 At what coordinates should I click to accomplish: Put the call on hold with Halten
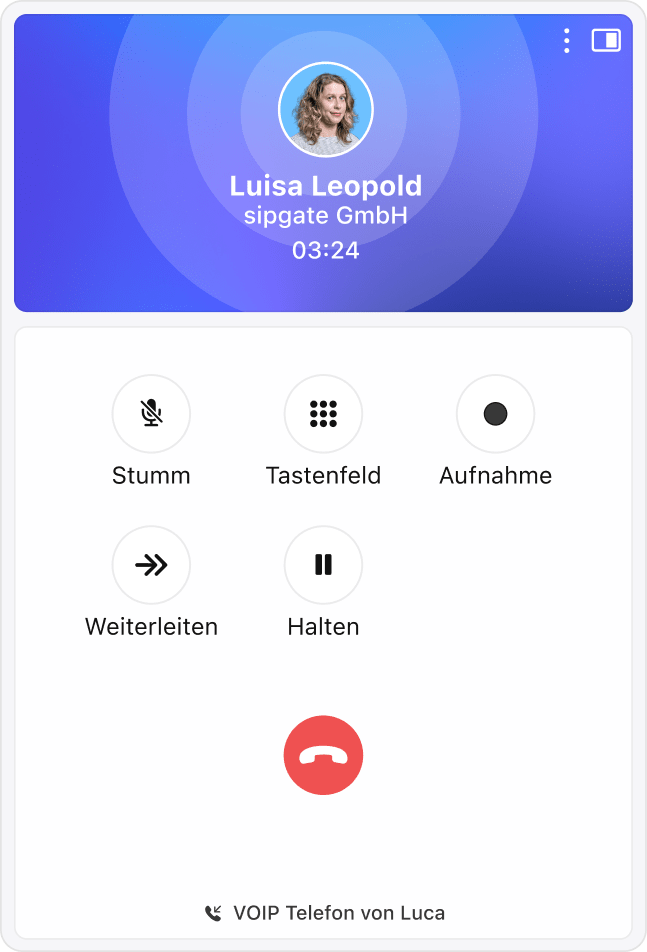coord(323,565)
